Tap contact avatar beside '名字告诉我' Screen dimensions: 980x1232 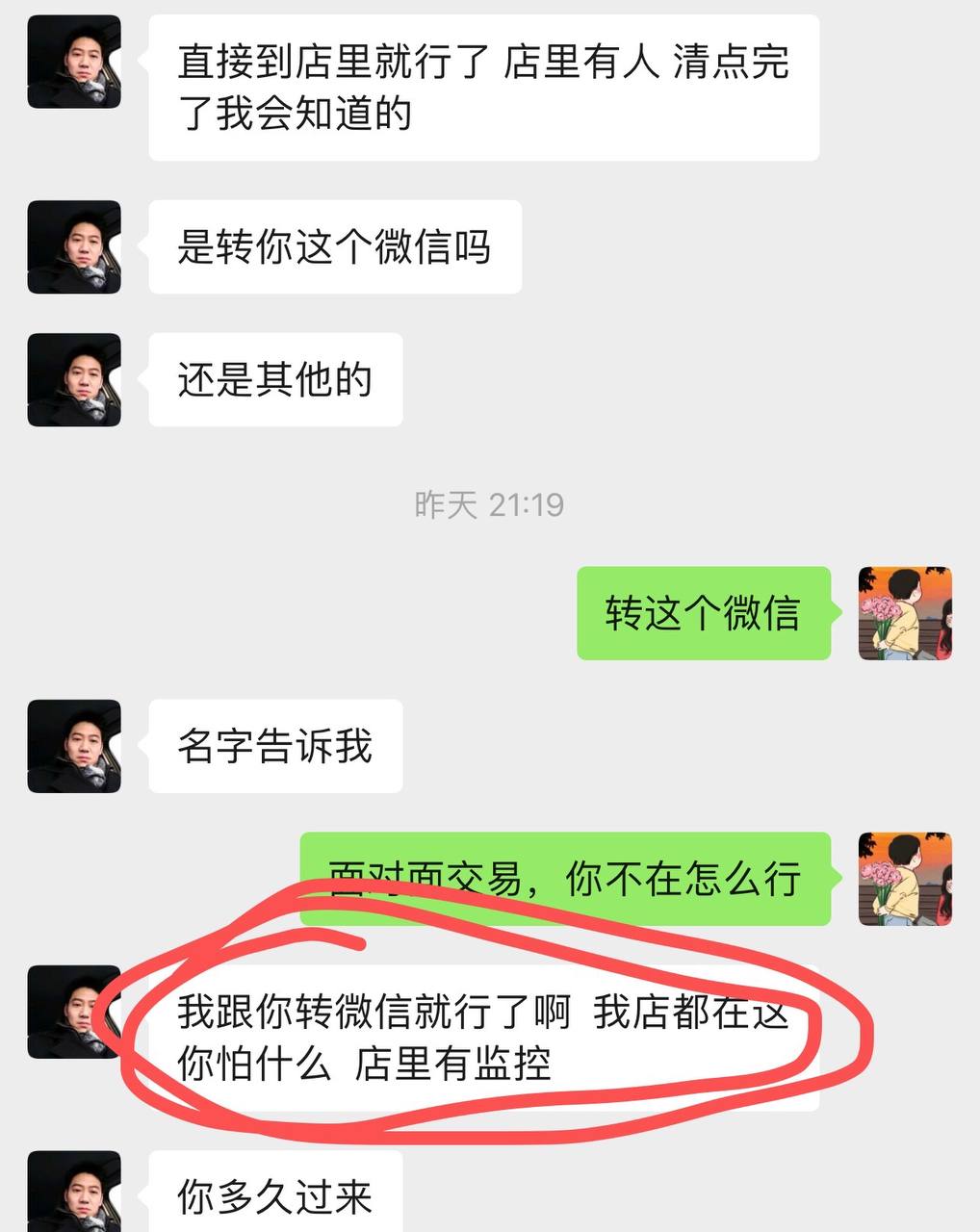click(x=74, y=746)
